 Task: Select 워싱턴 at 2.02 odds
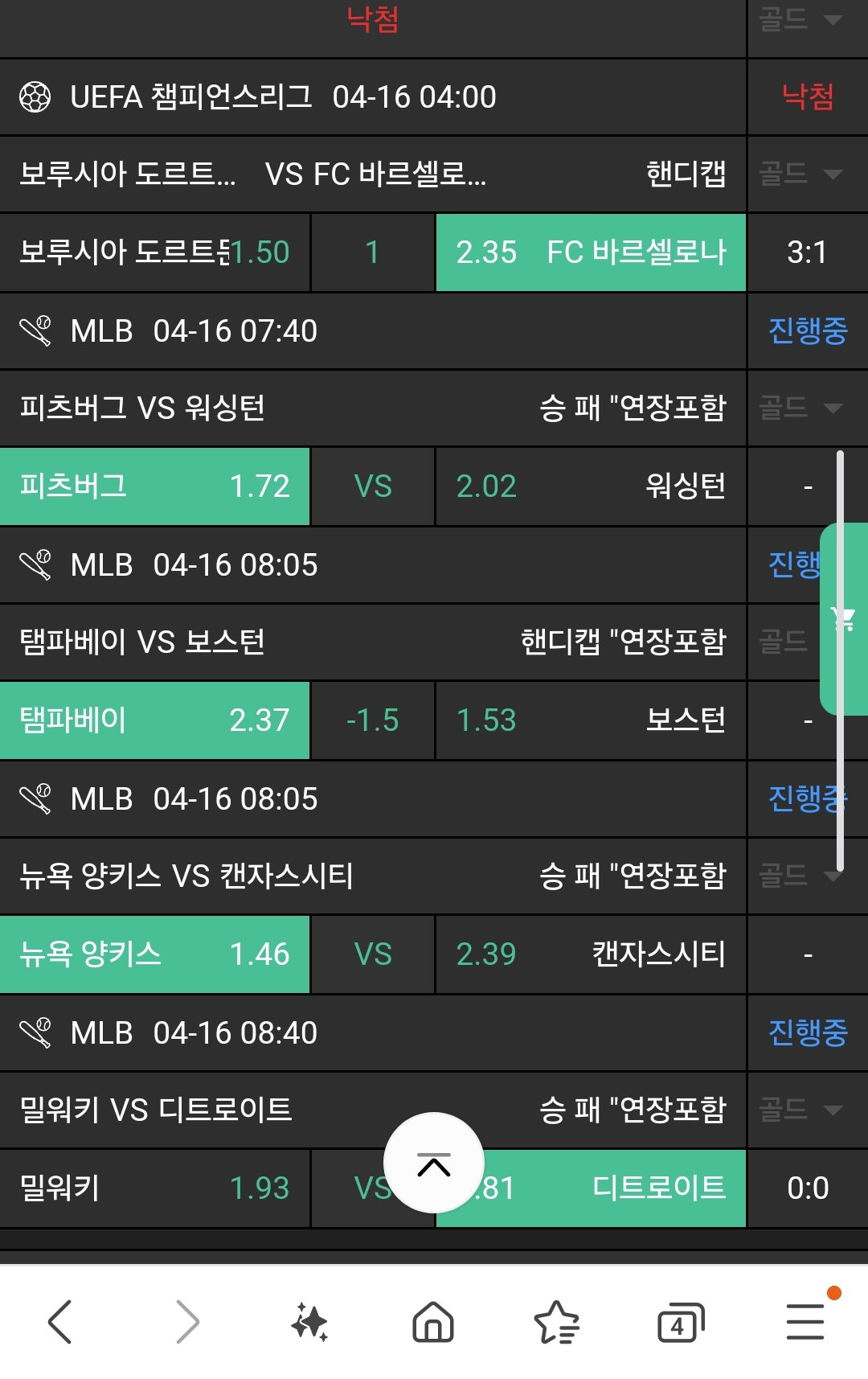click(591, 486)
